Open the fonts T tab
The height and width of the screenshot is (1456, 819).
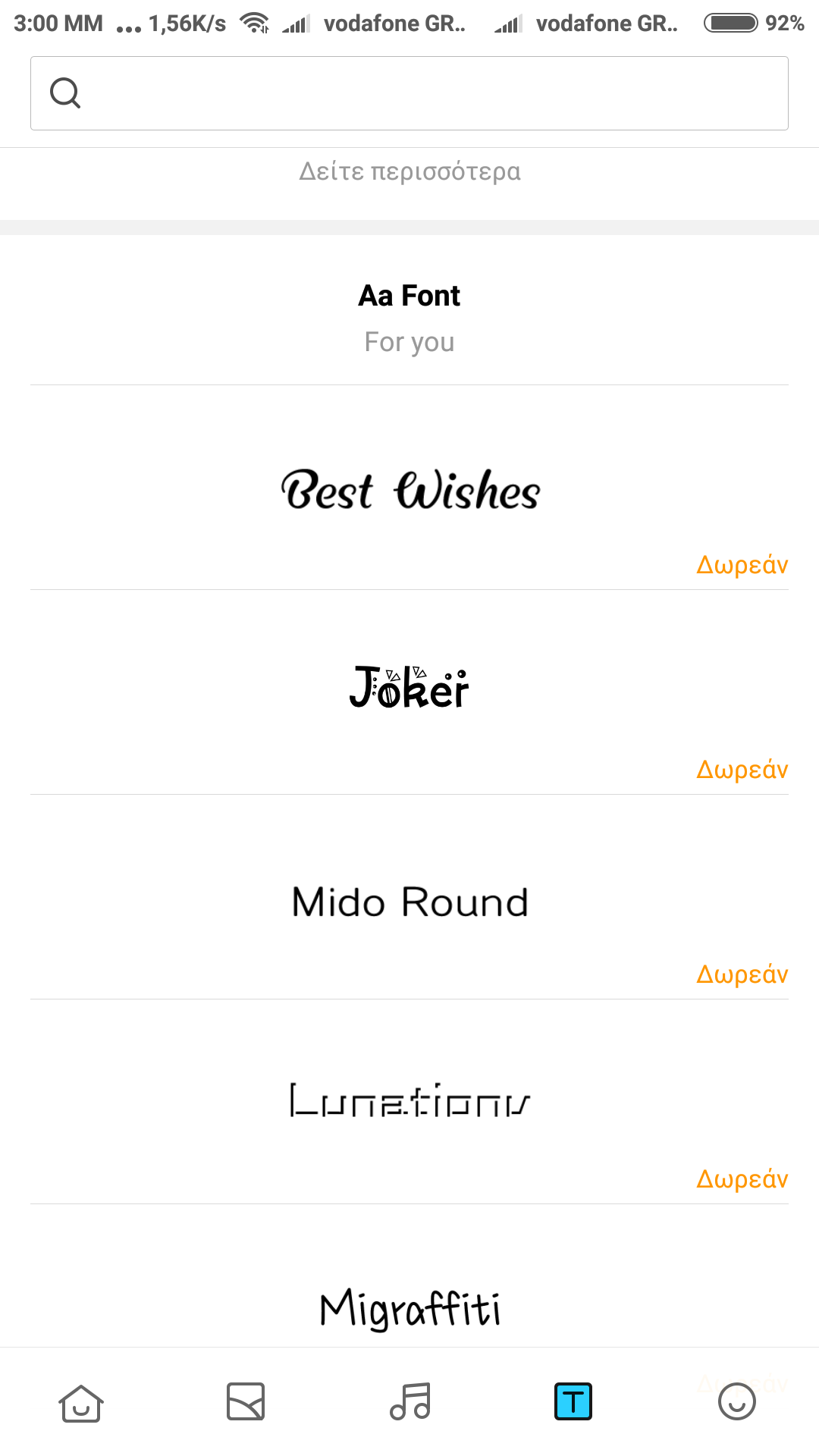pos(573,1402)
